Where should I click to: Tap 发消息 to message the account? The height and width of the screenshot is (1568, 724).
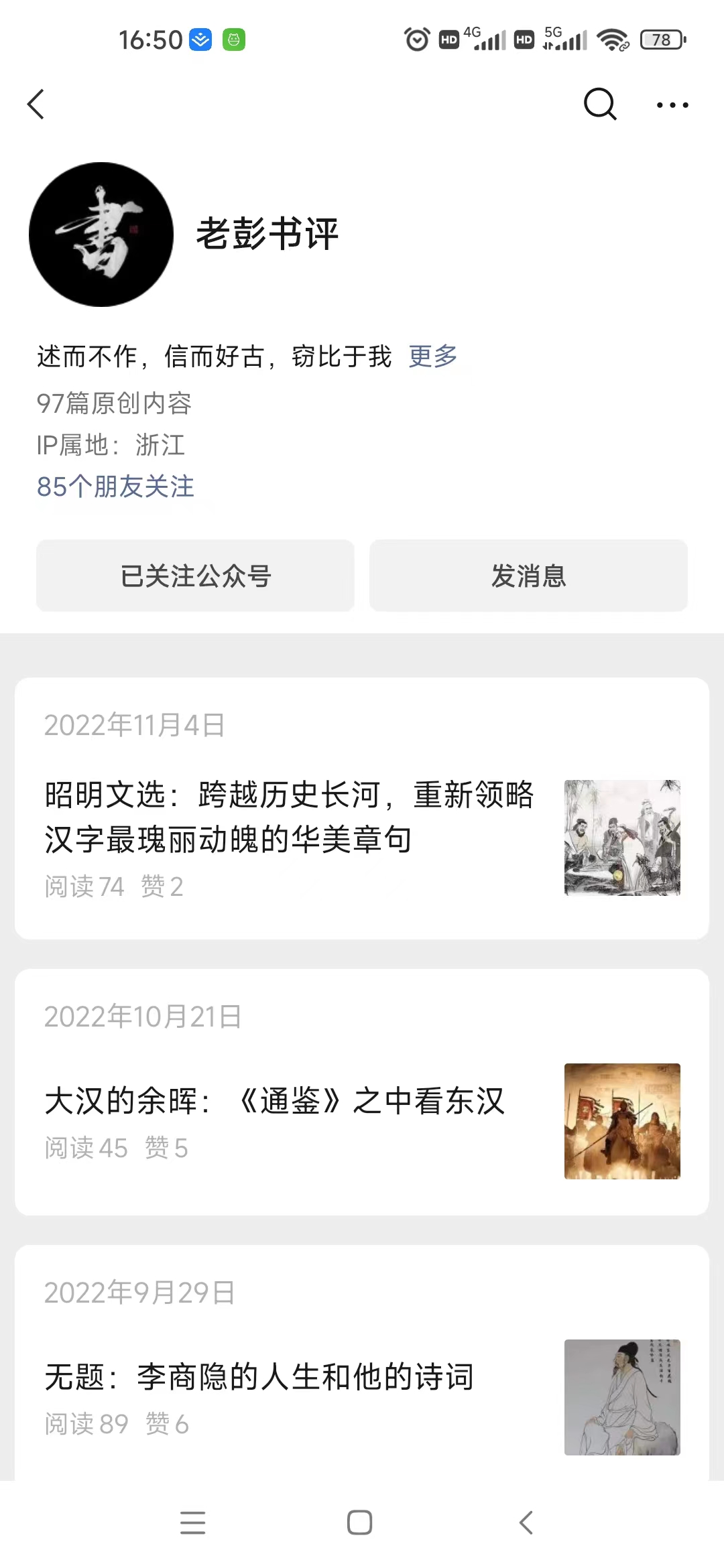[x=528, y=576]
